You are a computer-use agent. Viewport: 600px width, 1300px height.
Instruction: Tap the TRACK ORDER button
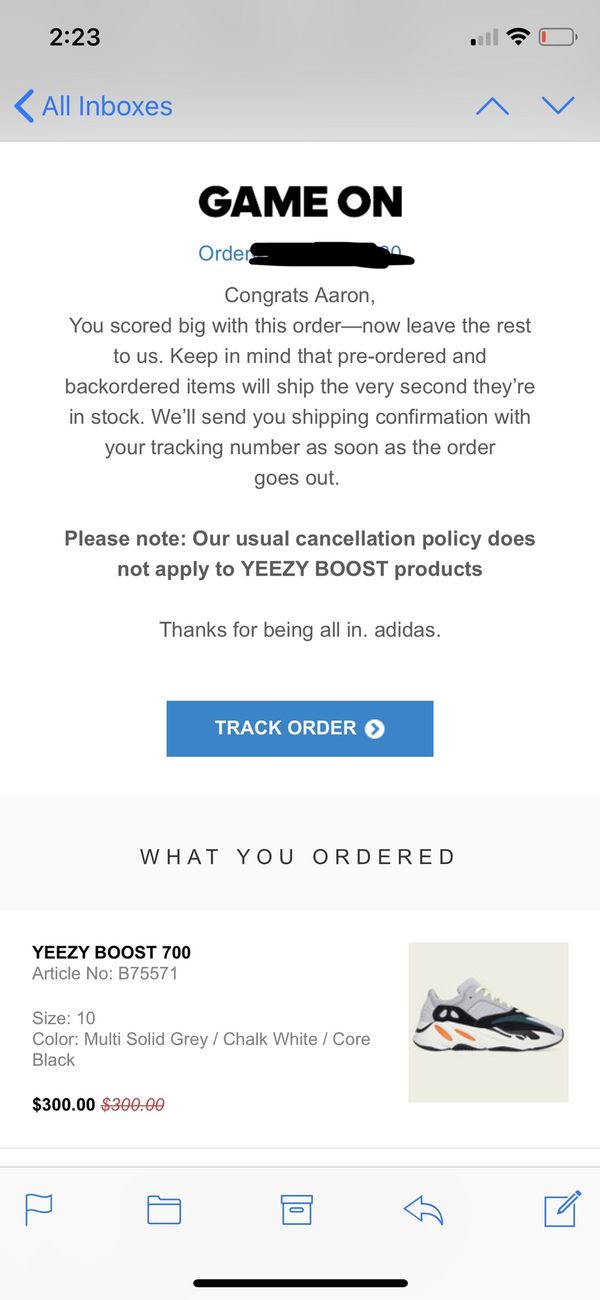point(300,728)
